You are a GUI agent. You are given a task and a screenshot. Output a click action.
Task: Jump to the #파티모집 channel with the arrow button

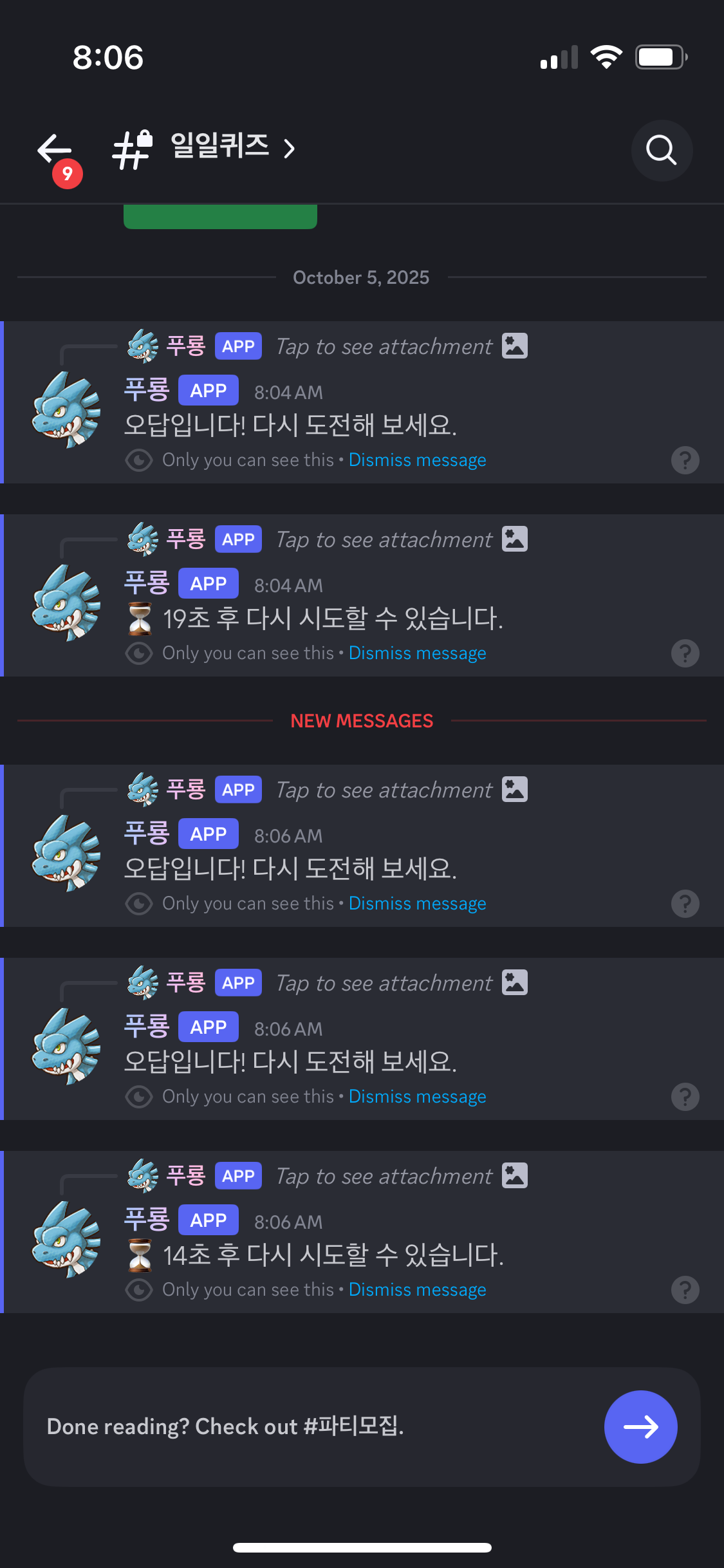coord(640,1426)
